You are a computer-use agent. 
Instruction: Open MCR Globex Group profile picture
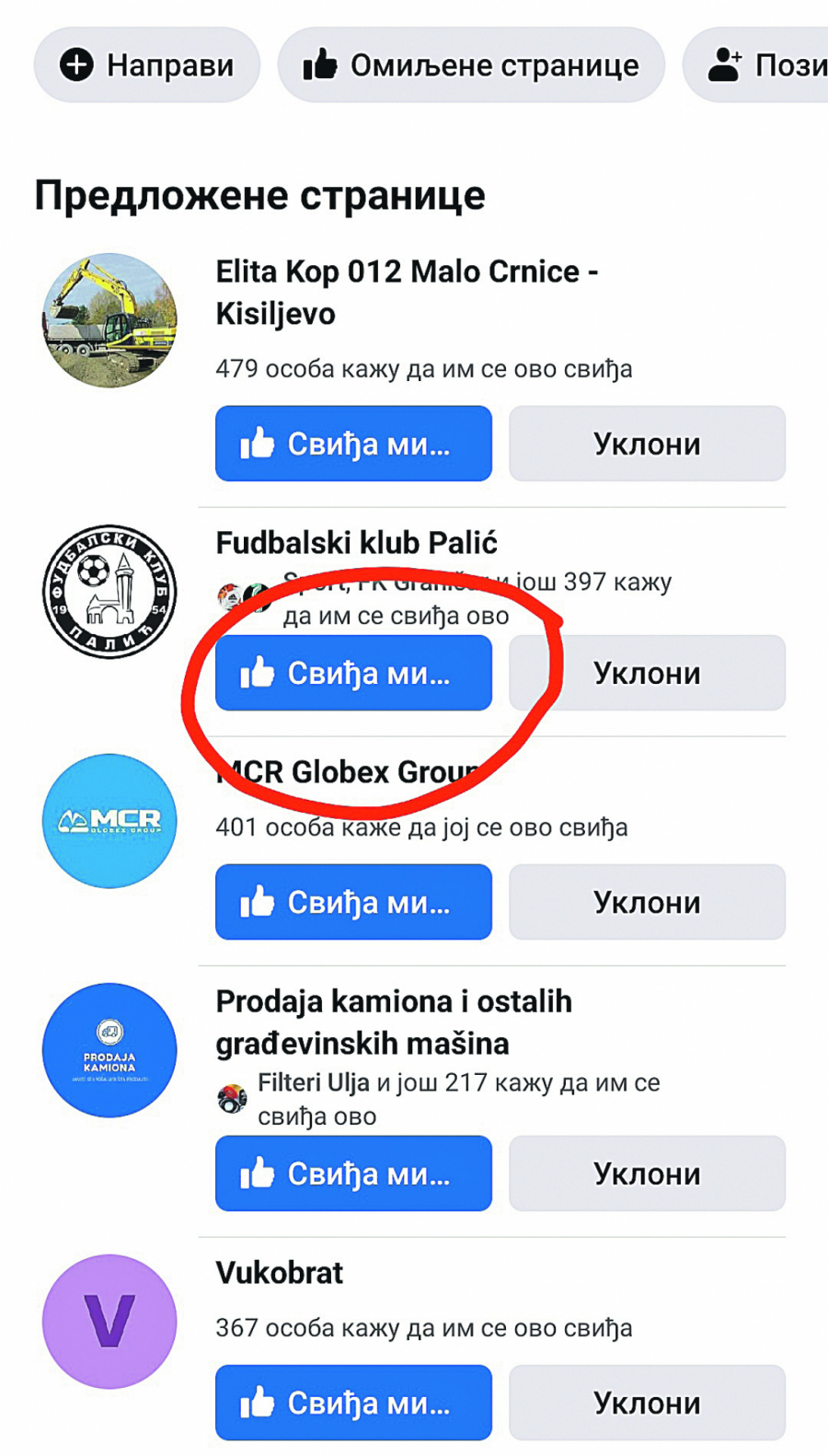click(109, 821)
